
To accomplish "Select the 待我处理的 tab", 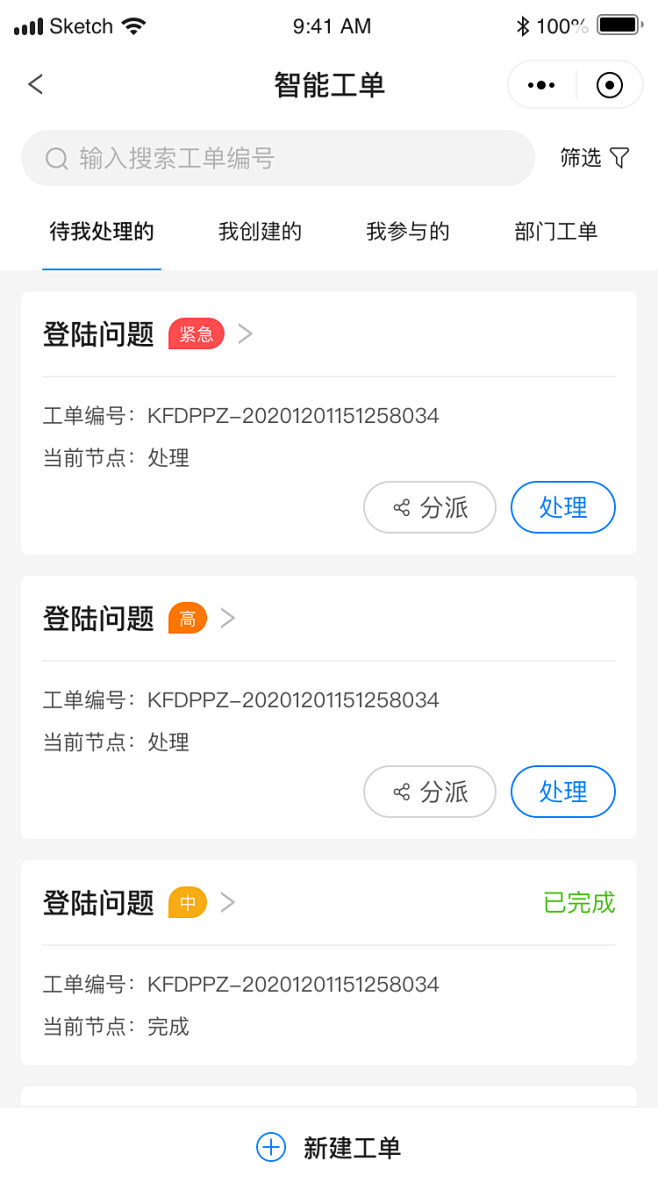I will pos(102,231).
